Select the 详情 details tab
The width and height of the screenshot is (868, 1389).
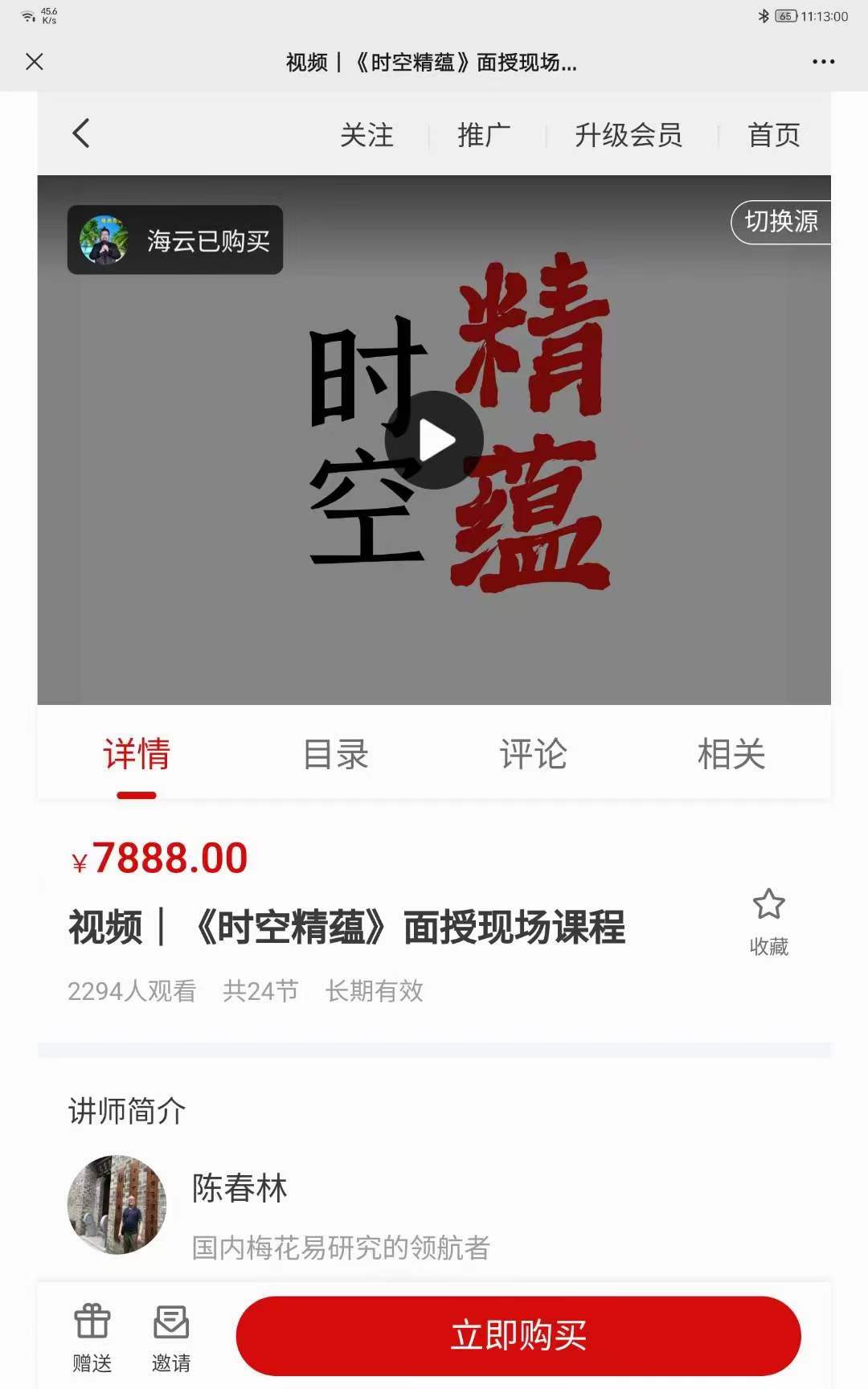(x=137, y=754)
